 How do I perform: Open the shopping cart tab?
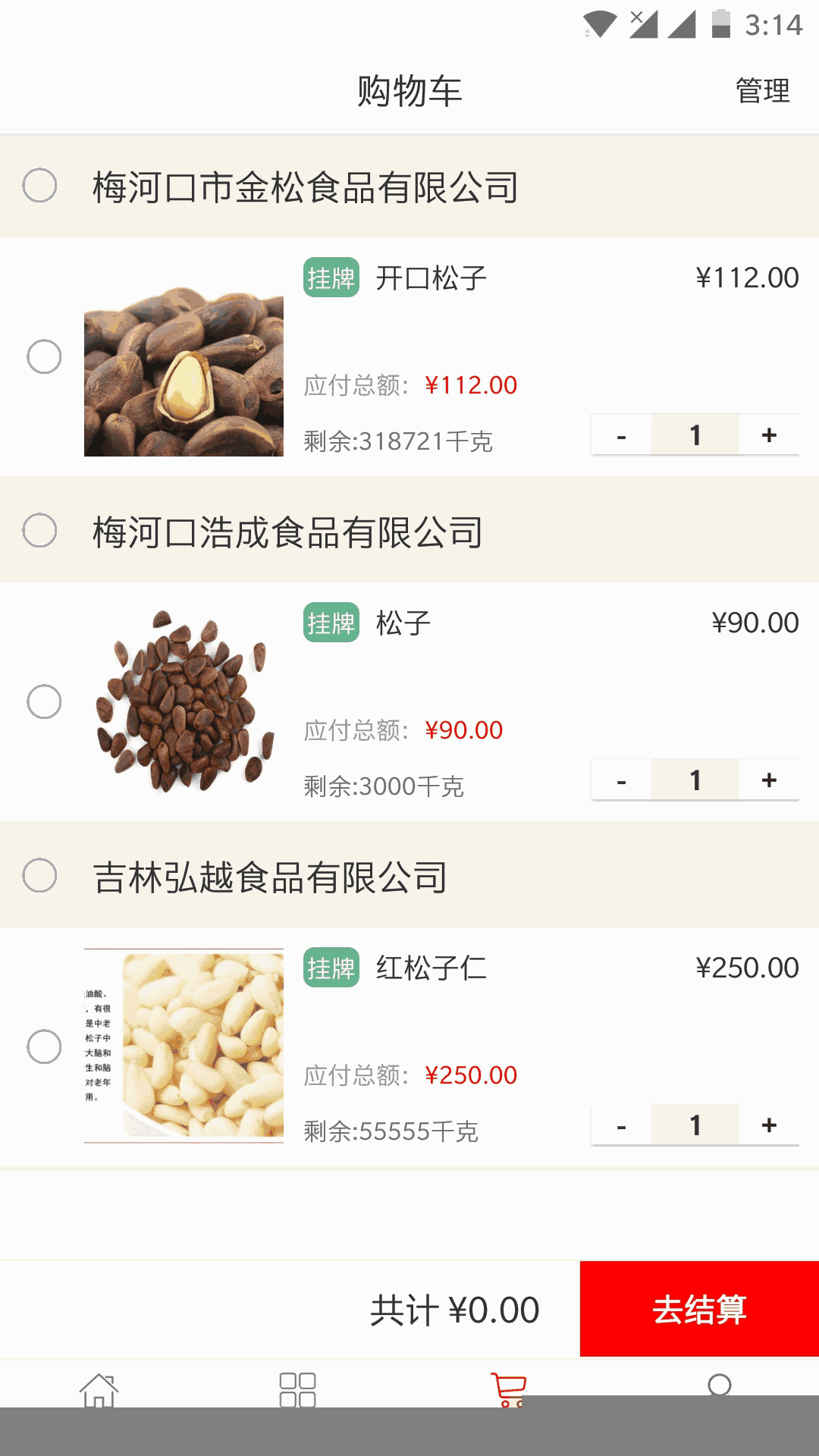click(x=507, y=1391)
